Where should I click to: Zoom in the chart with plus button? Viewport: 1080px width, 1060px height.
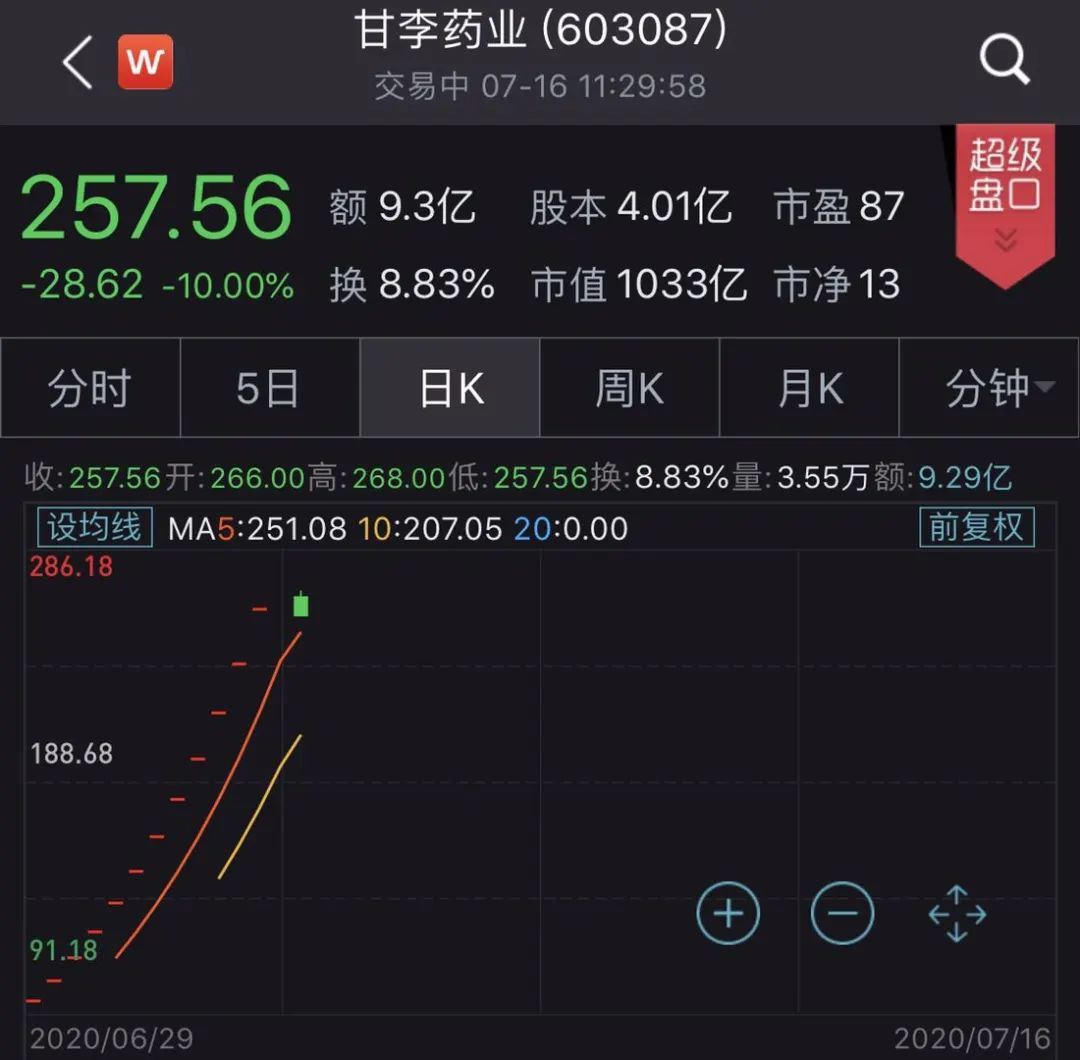[x=728, y=913]
